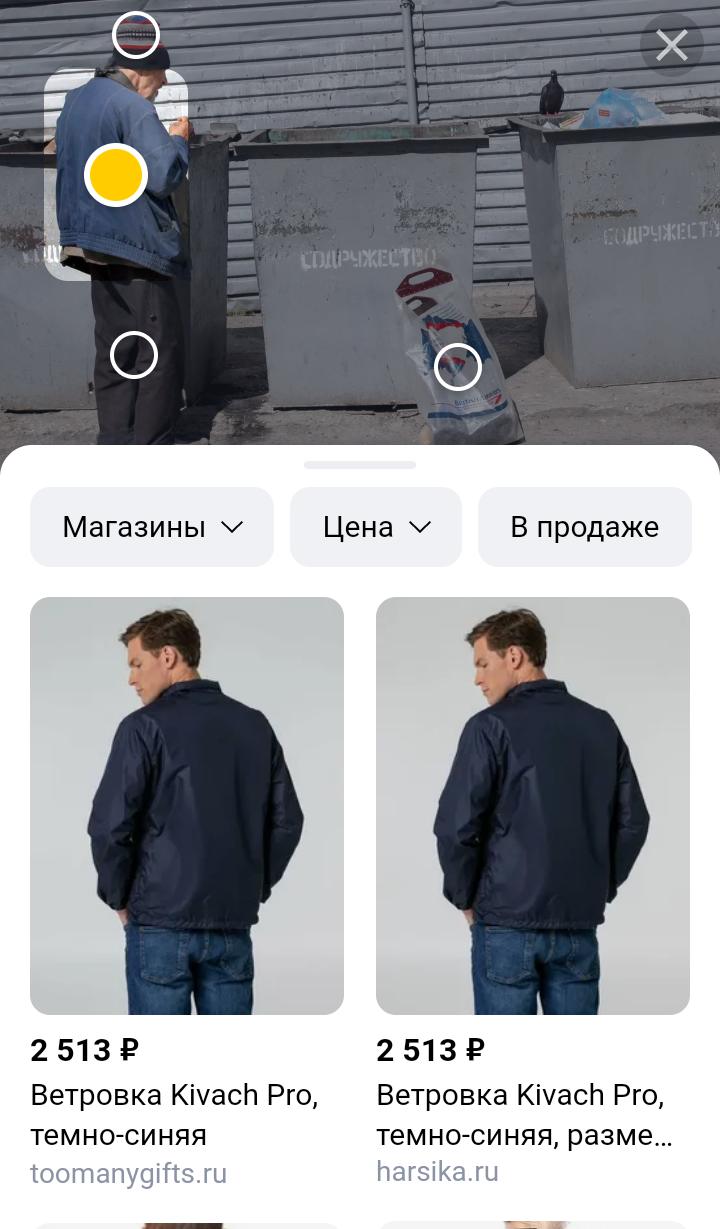Screen dimensions: 720x1229
Task: Tap the selected yellow jacket marker
Action: click(x=116, y=175)
